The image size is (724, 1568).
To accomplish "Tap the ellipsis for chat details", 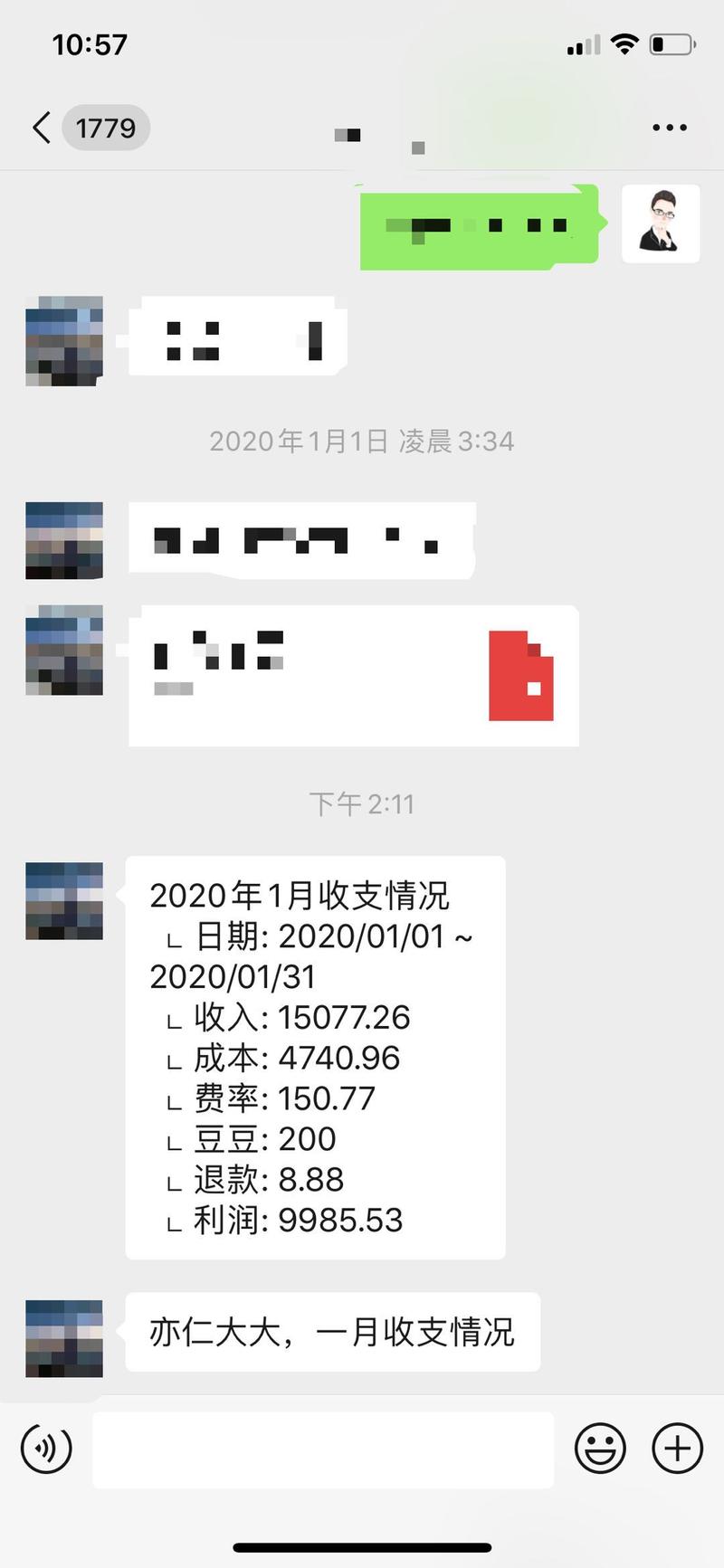I will [x=669, y=127].
